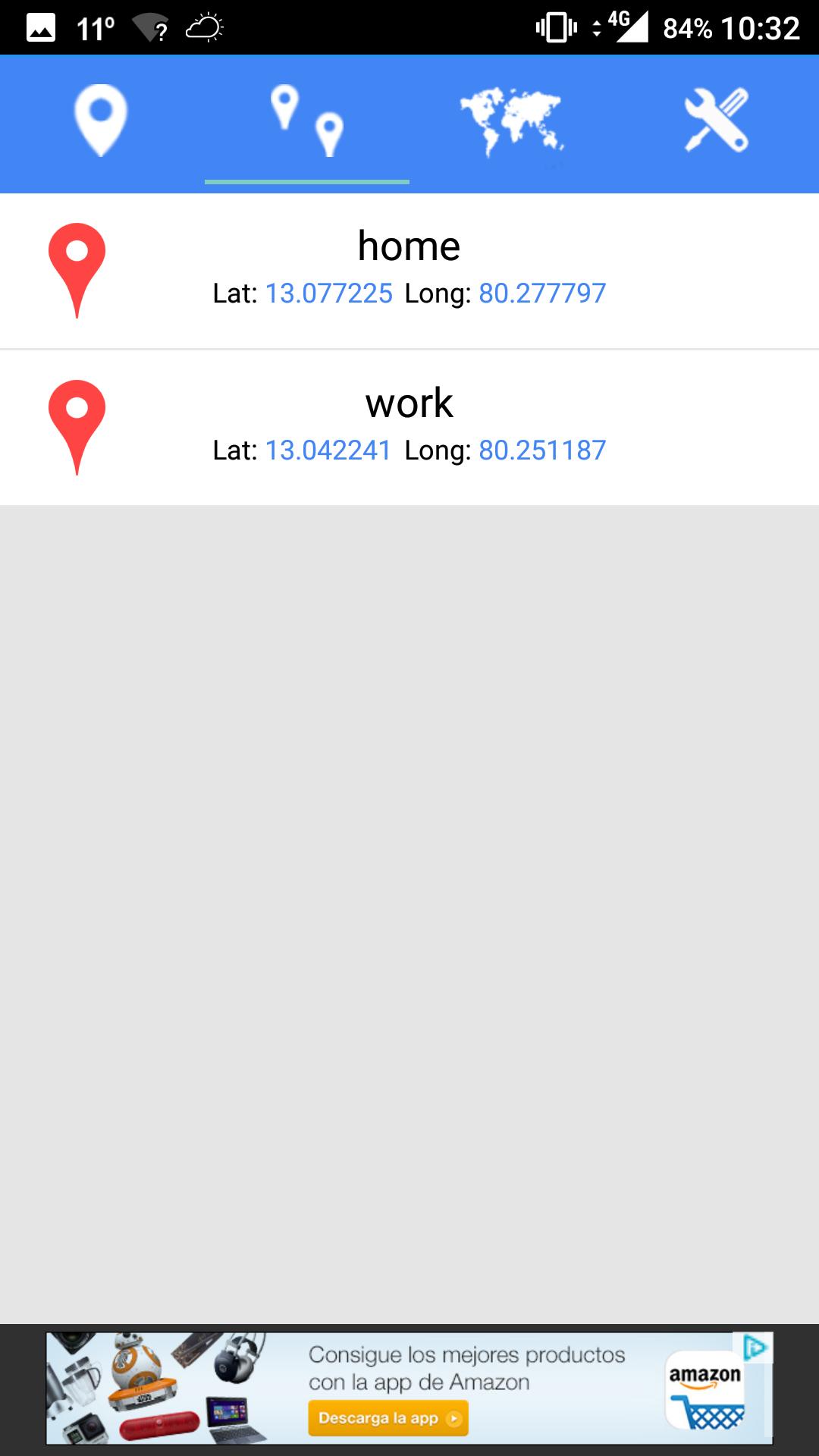Open the world map tab

point(512,121)
